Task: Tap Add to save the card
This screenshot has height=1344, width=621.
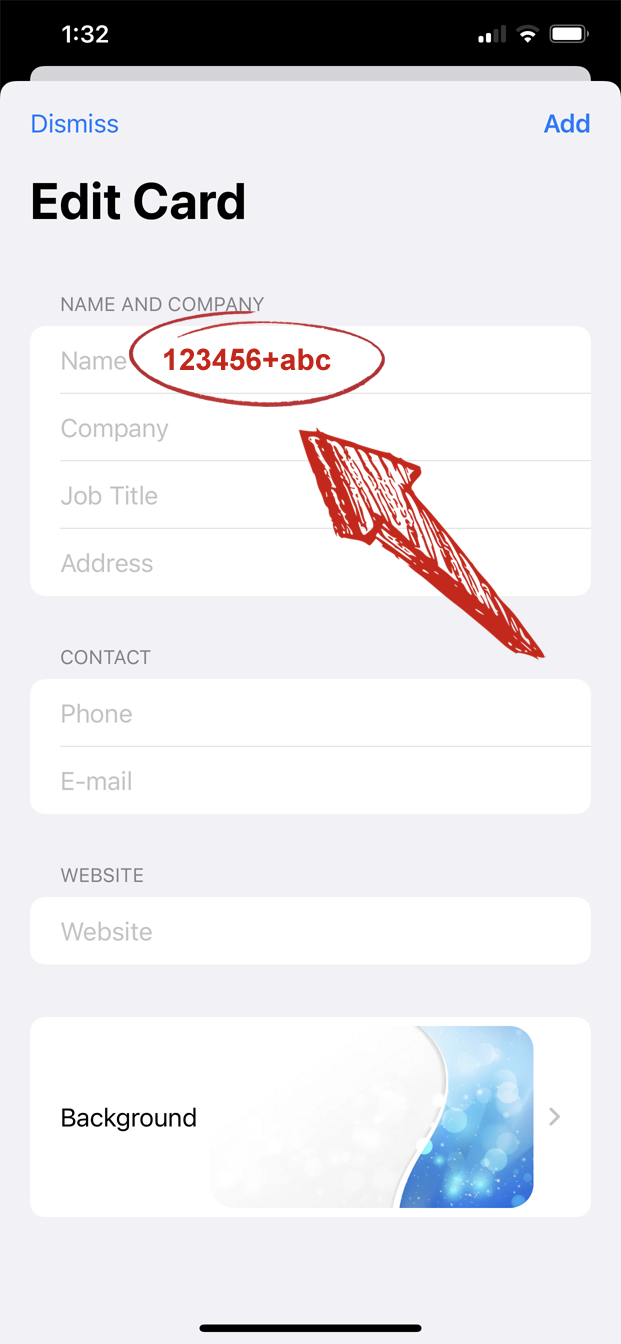Action: [x=566, y=124]
